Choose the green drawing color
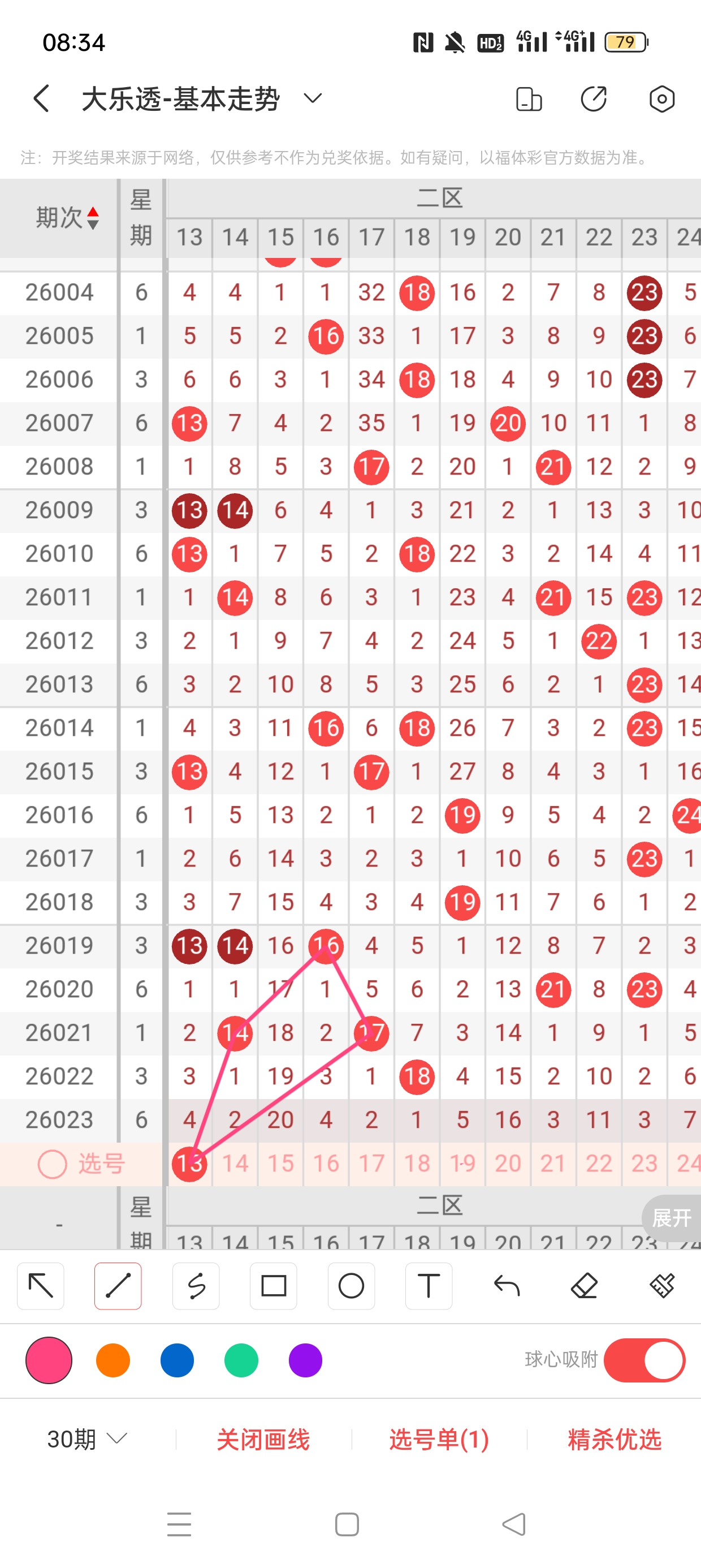 [241, 1360]
